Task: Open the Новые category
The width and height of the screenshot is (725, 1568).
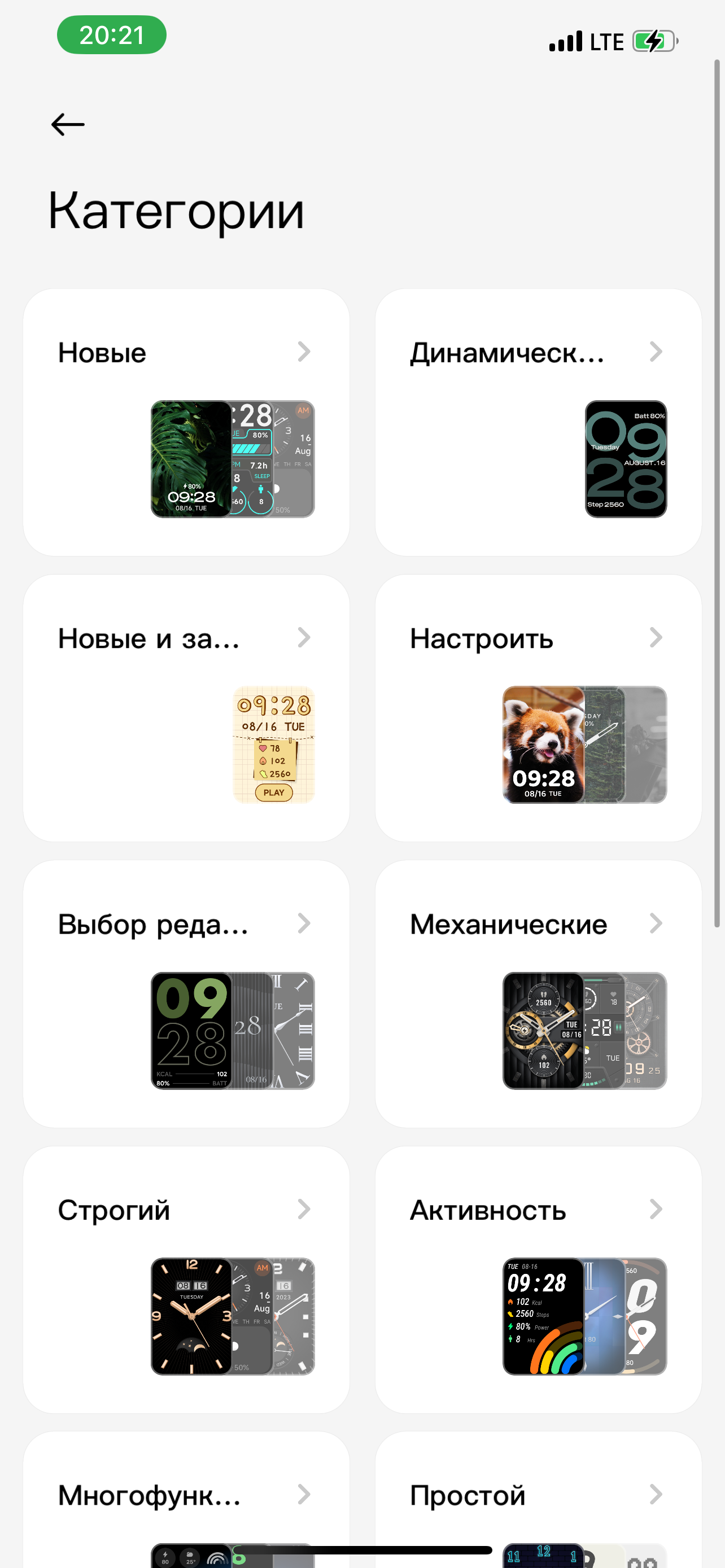Action: pyautogui.click(x=186, y=422)
